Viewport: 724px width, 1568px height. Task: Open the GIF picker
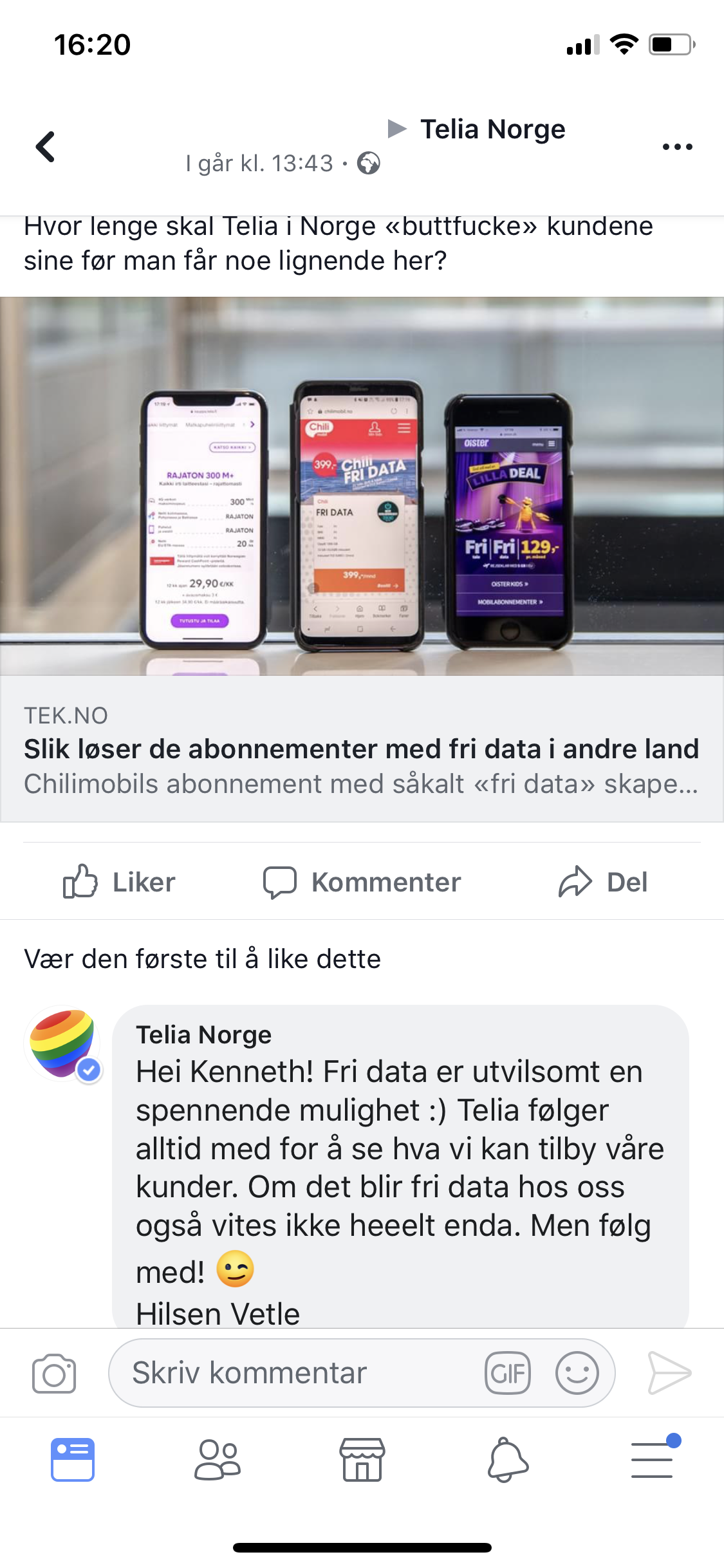click(508, 1373)
